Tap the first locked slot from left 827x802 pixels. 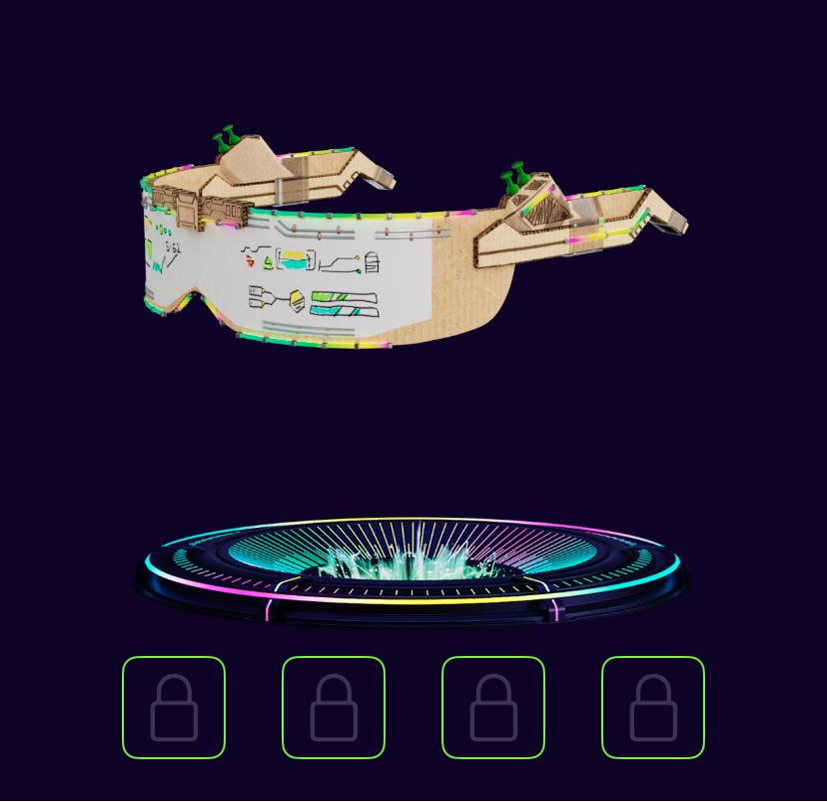point(174,707)
